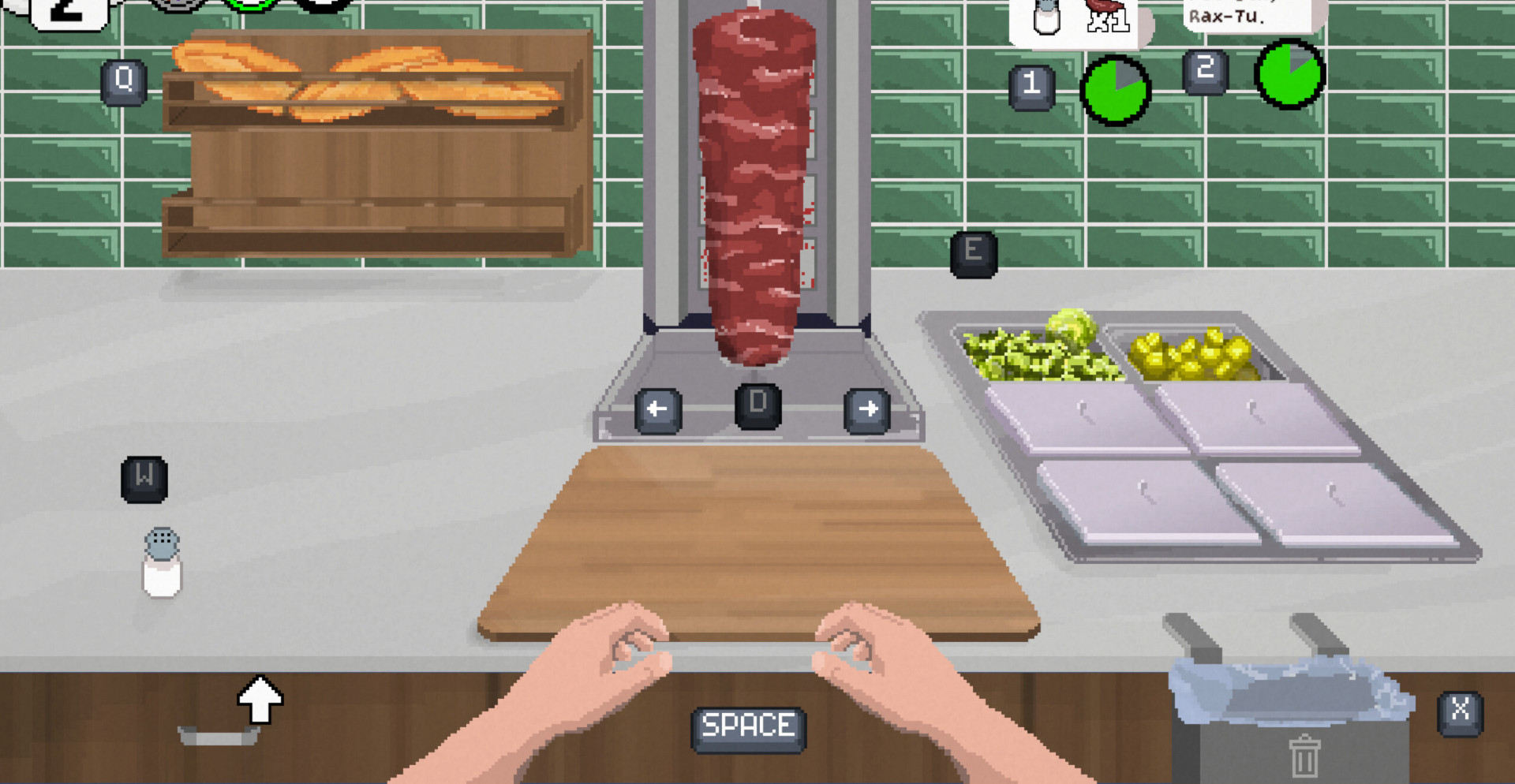Image resolution: width=1515 pixels, height=784 pixels.
Task: Select order number 2
Action: click(x=1205, y=72)
